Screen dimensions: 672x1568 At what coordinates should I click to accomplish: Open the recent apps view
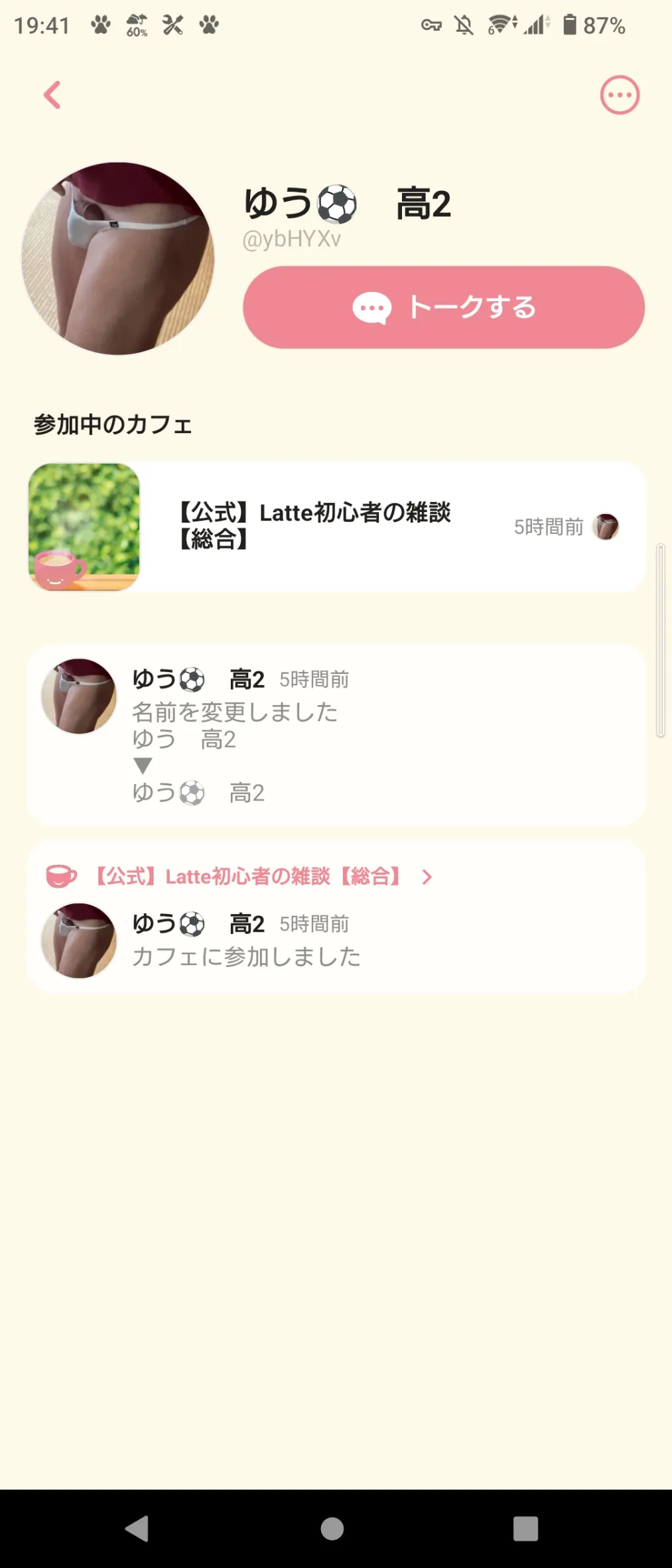[525, 1528]
